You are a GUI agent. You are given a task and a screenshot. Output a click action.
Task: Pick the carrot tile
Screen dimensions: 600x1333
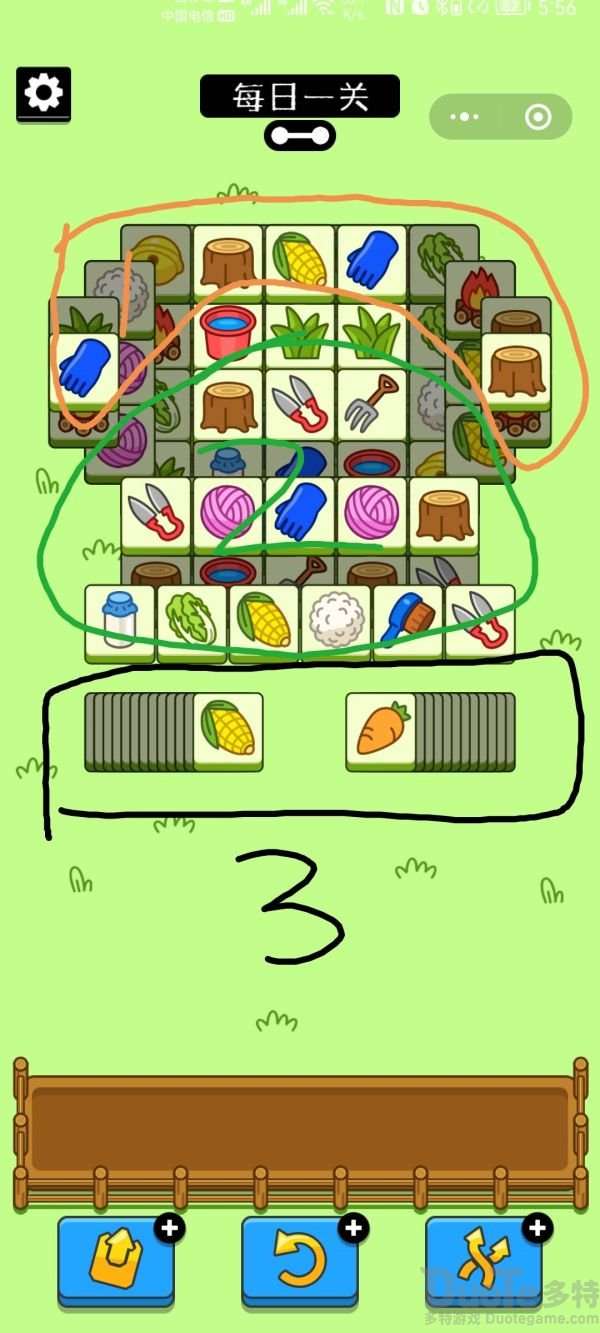(x=380, y=730)
